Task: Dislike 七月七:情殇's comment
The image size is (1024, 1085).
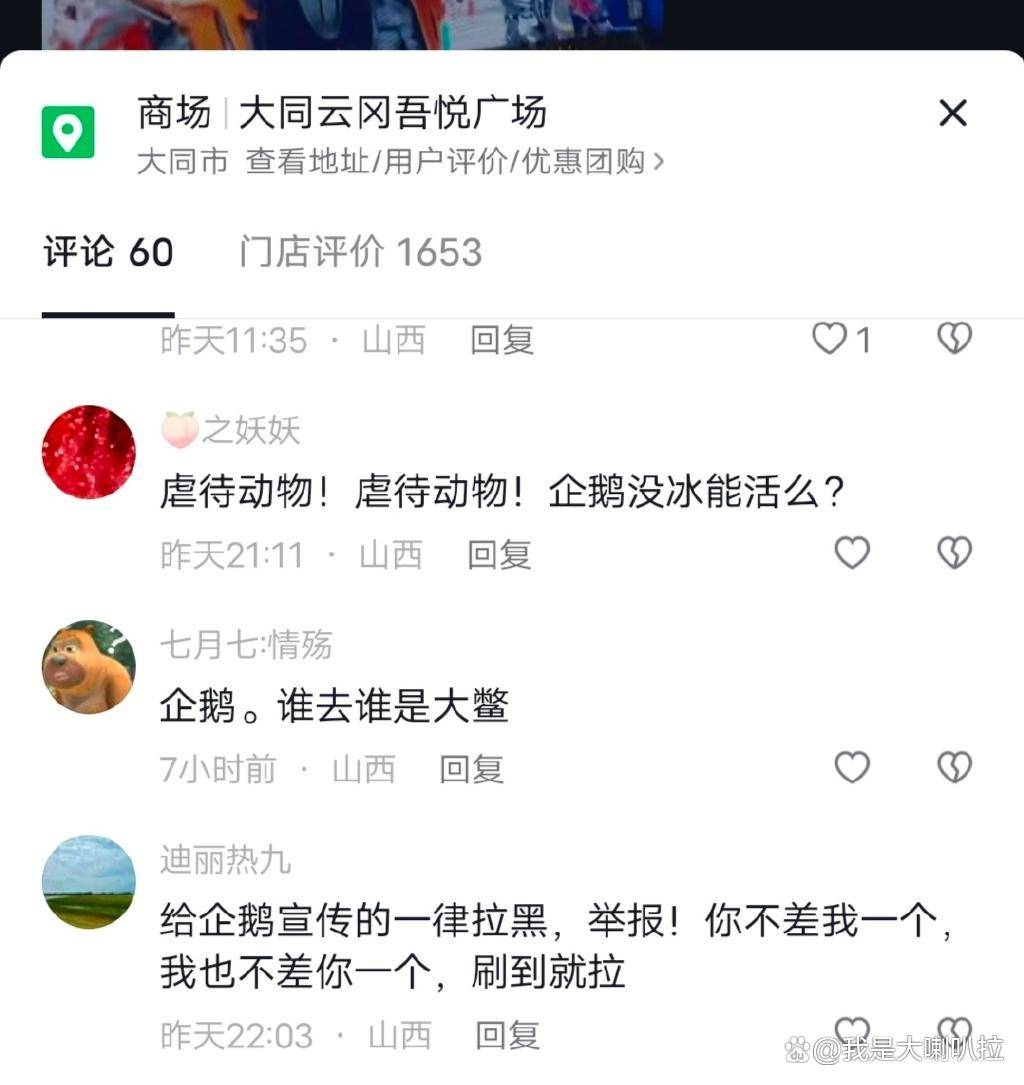Action: pos(954,767)
